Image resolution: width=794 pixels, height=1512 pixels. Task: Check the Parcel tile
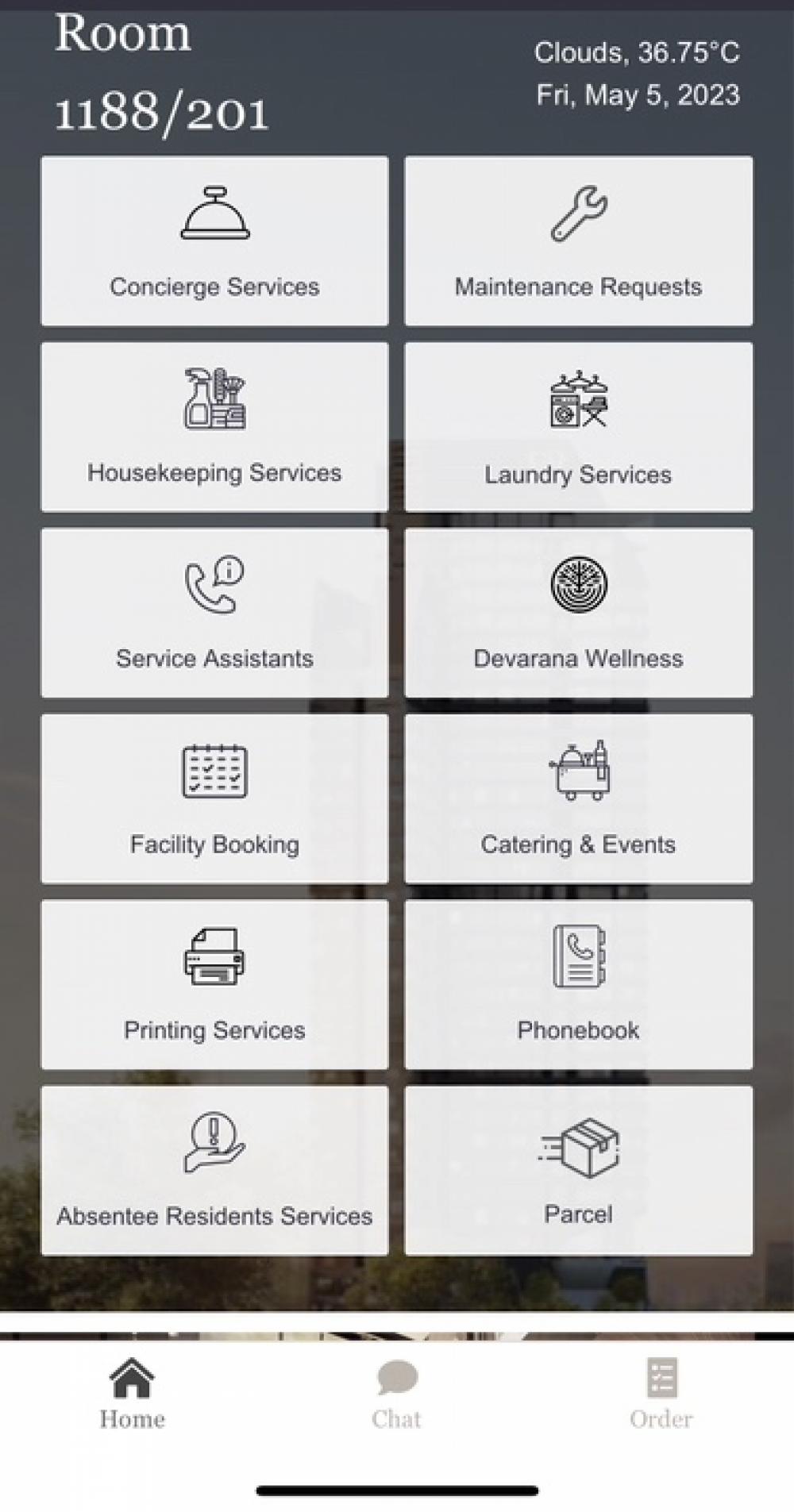pyautogui.click(x=579, y=1170)
